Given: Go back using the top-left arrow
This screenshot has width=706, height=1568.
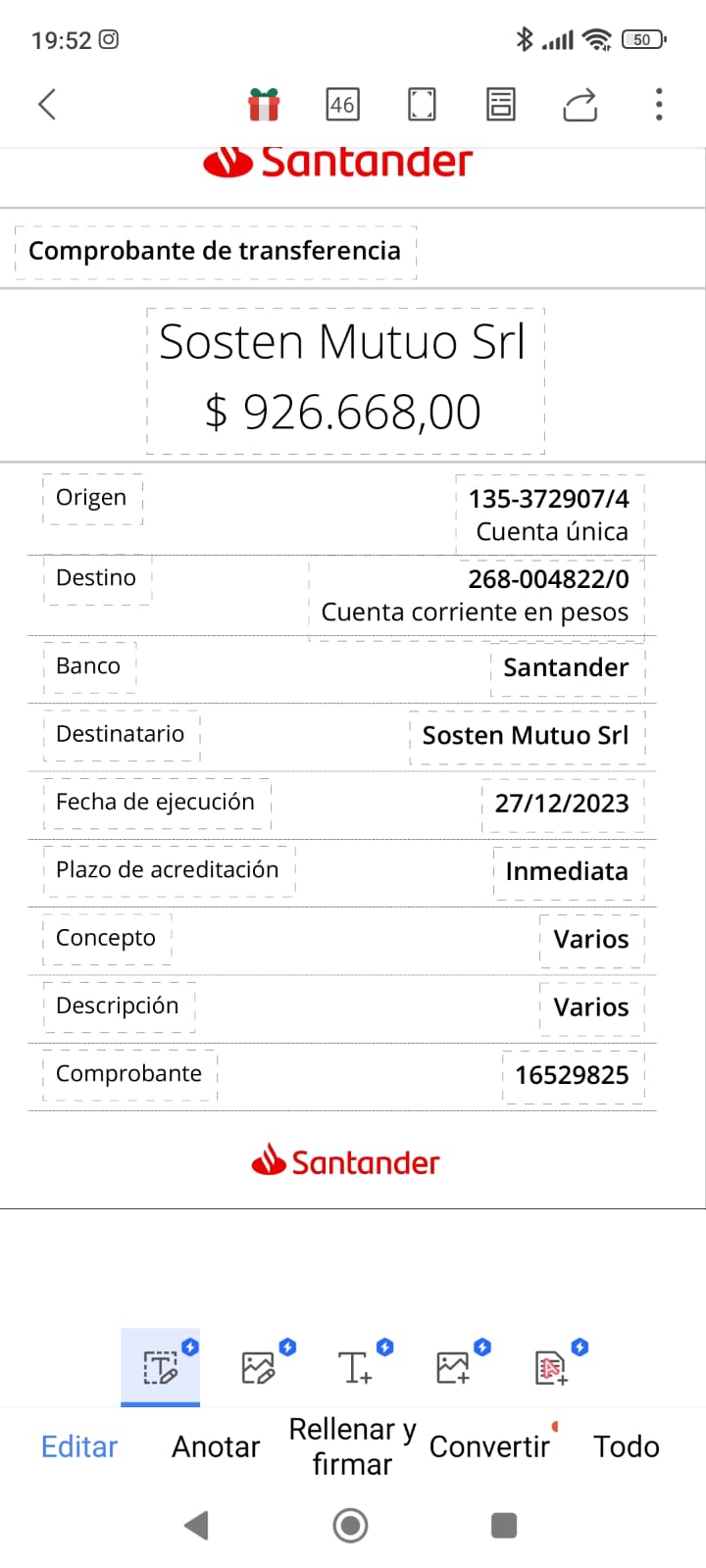Looking at the screenshot, I should [x=47, y=104].
